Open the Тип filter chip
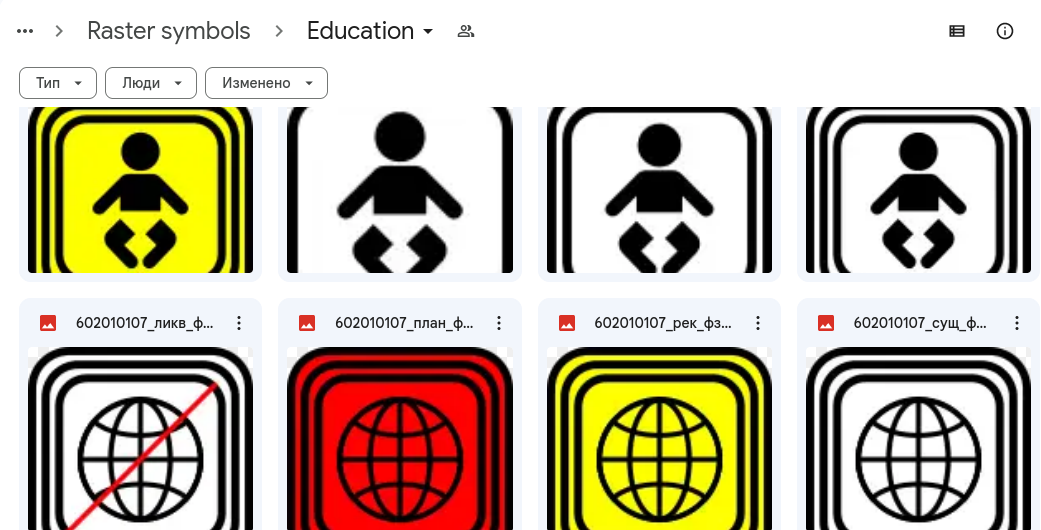The height and width of the screenshot is (530, 1041). point(58,83)
